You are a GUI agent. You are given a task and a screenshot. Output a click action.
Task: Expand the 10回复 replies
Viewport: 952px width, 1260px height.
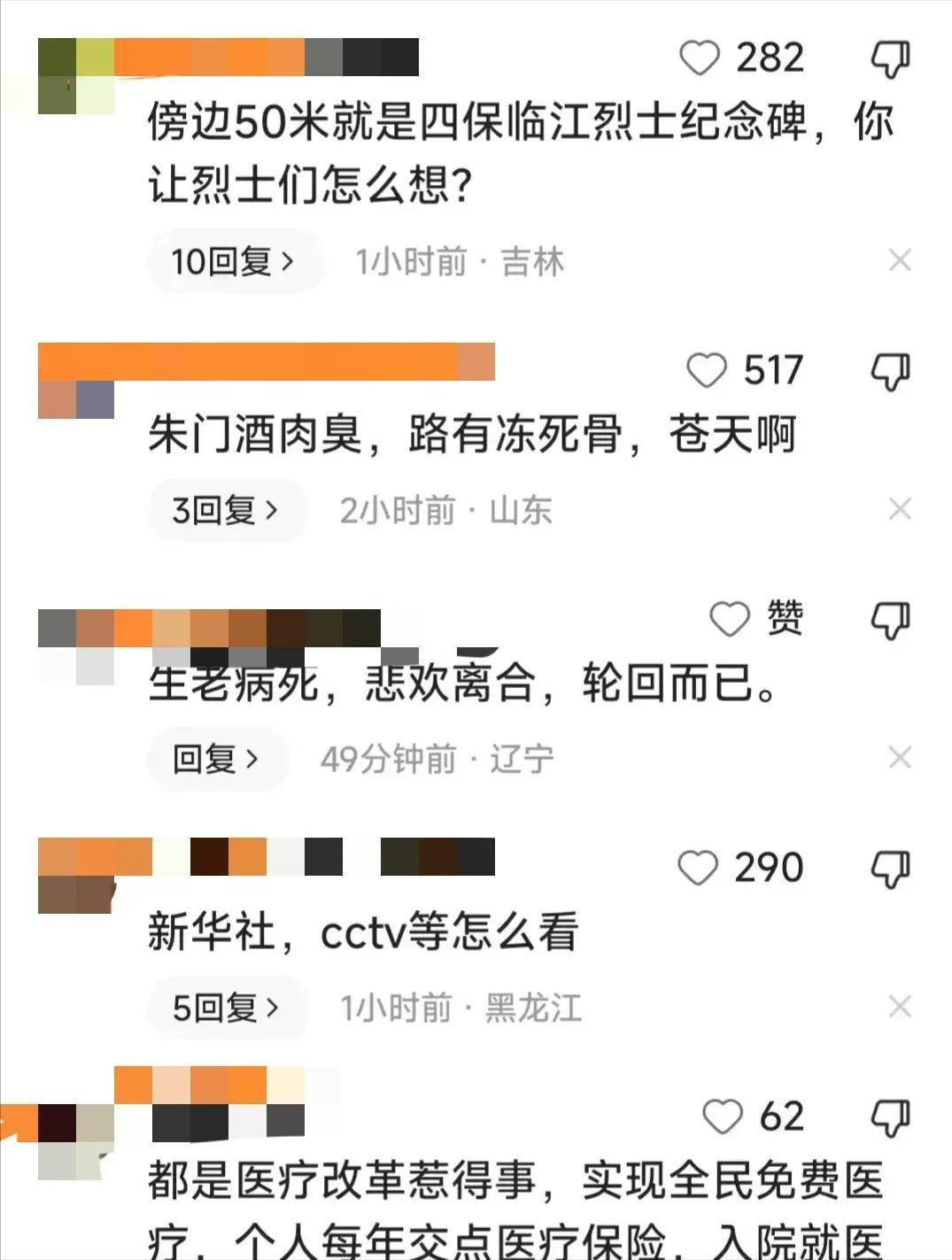(x=233, y=261)
